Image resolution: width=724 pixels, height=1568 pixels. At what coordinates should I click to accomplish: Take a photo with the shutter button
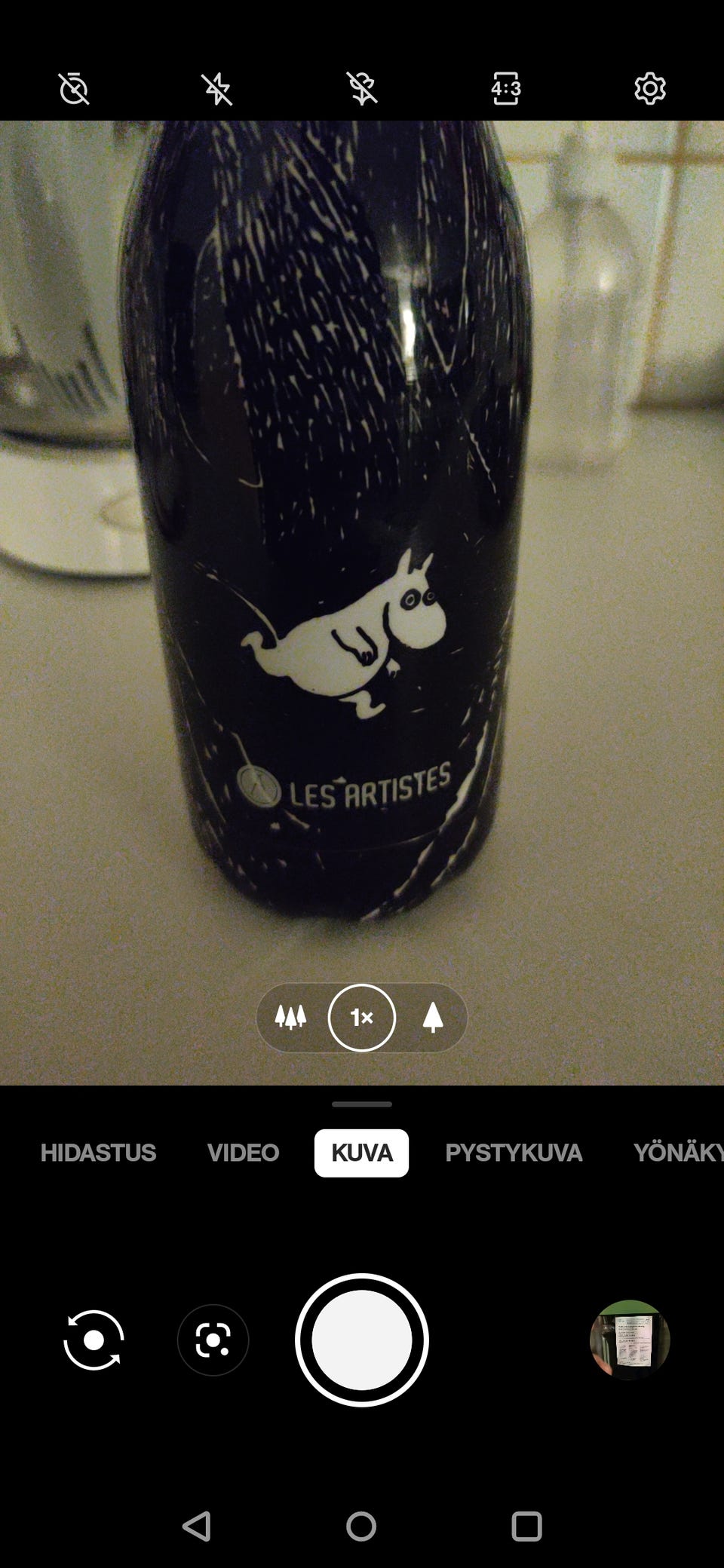tap(362, 1340)
